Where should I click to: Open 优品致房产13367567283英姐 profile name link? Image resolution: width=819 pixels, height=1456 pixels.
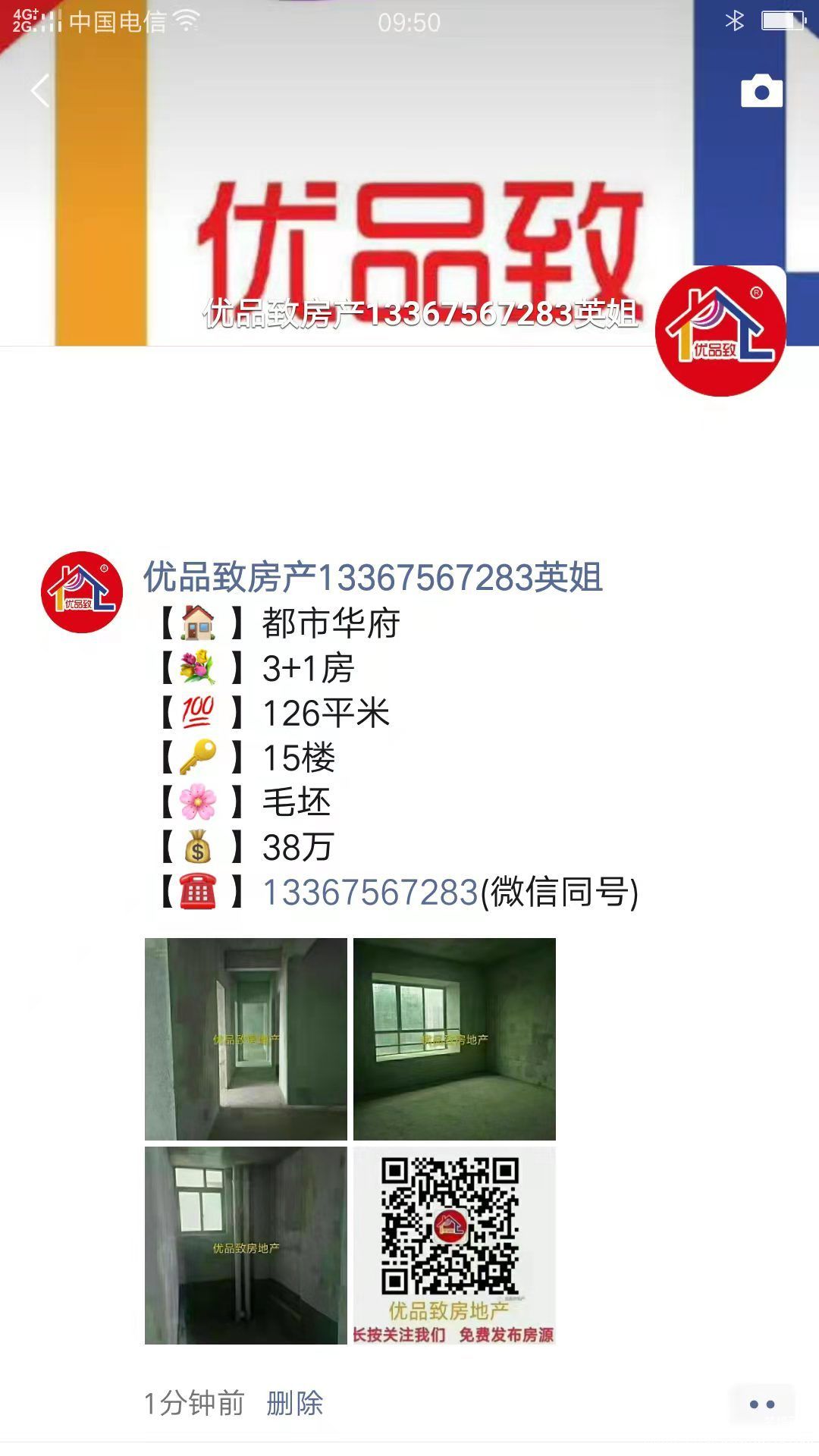373,577
